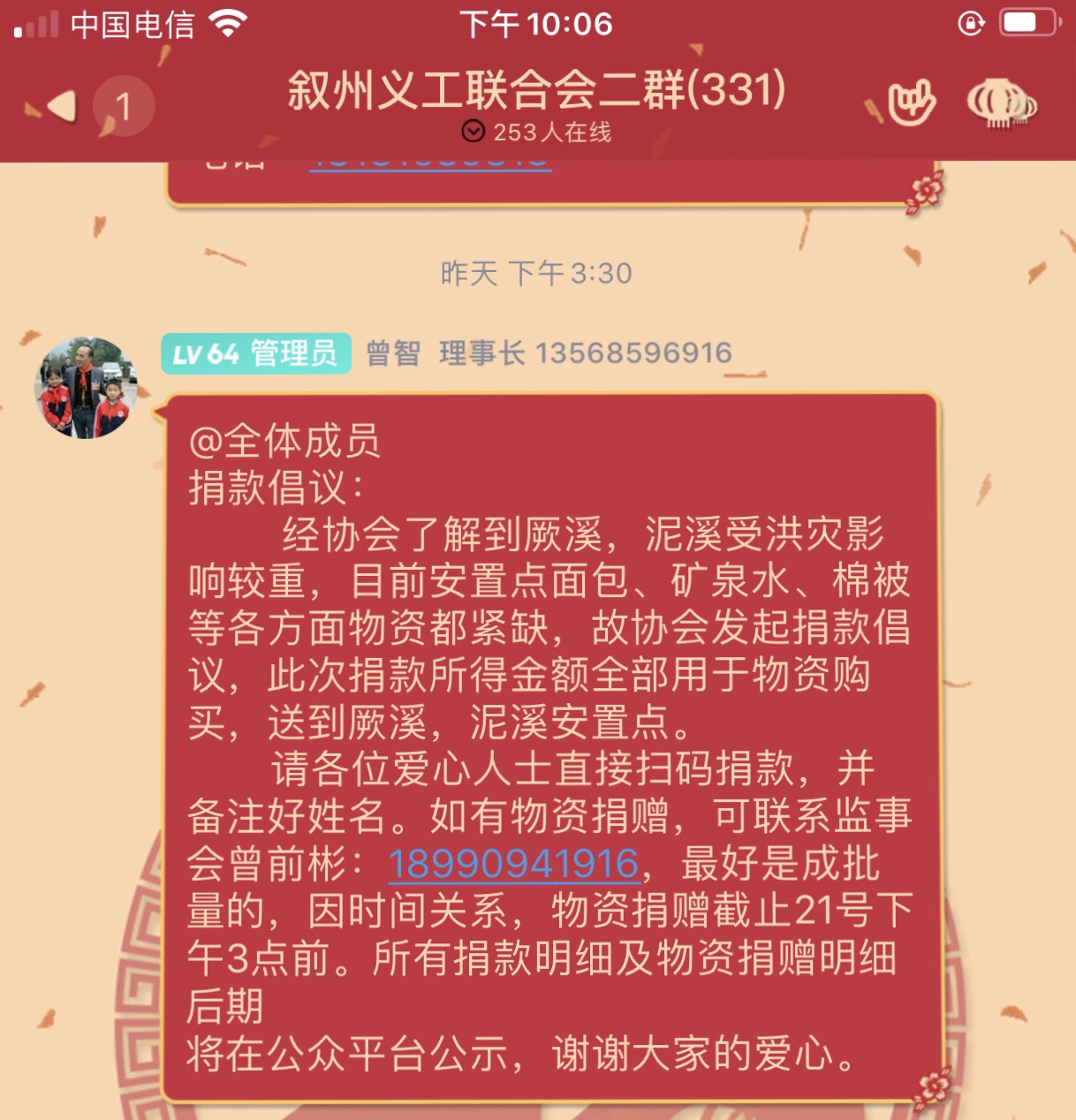Tap the partially visible phone link at top
Screen dimensions: 1076x1120
point(430,165)
